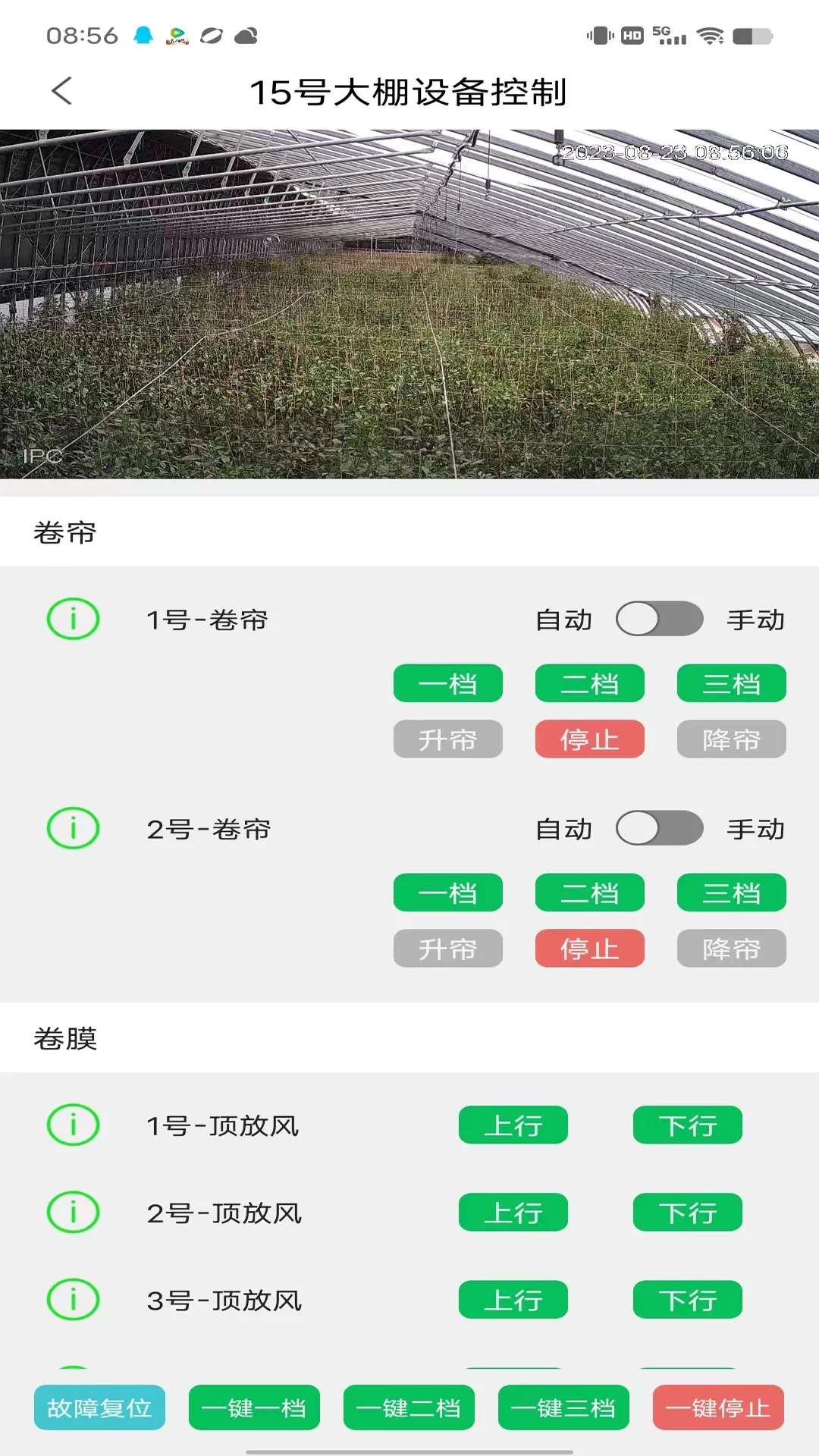Select 一档 for 2号-卷帘

click(447, 893)
